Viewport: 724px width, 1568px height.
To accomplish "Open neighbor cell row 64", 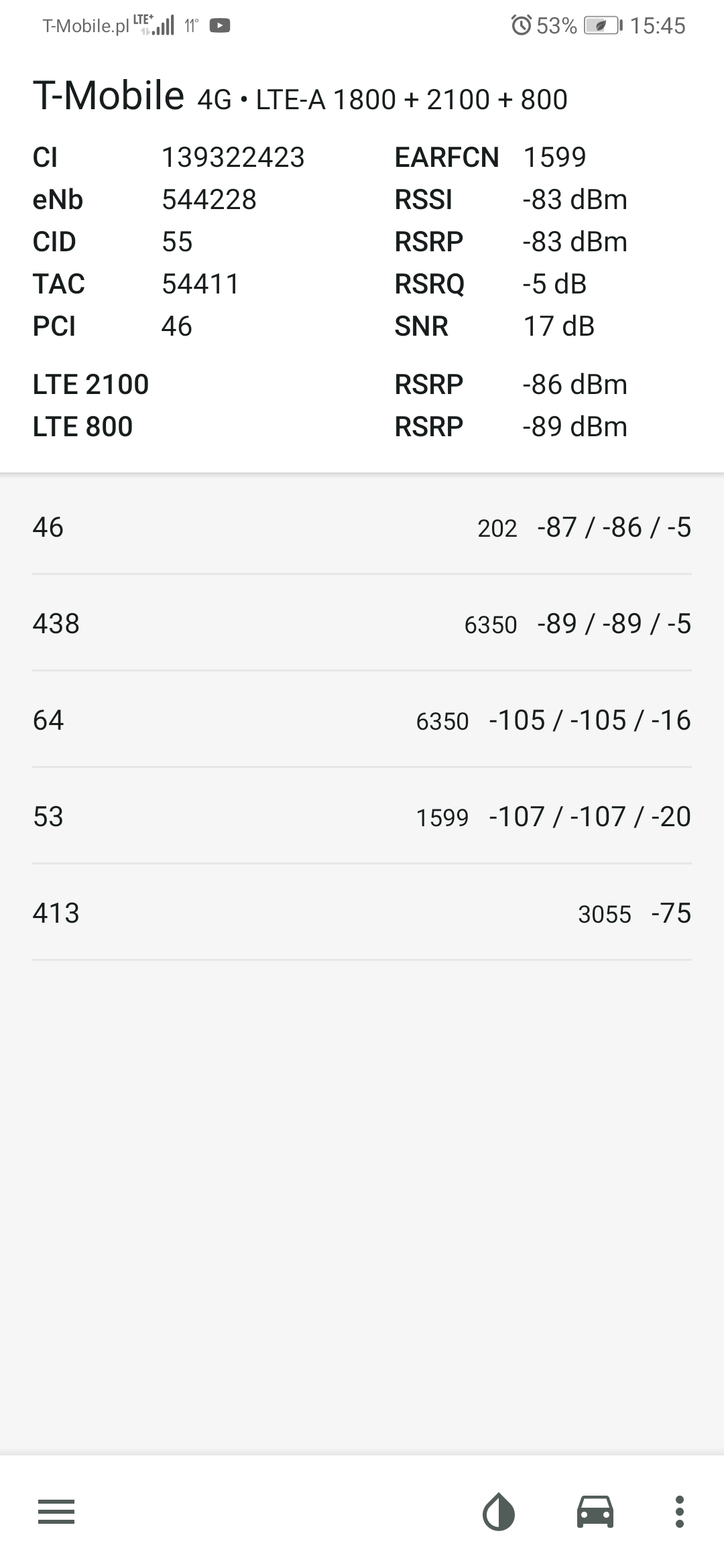I will pyautogui.click(x=362, y=720).
